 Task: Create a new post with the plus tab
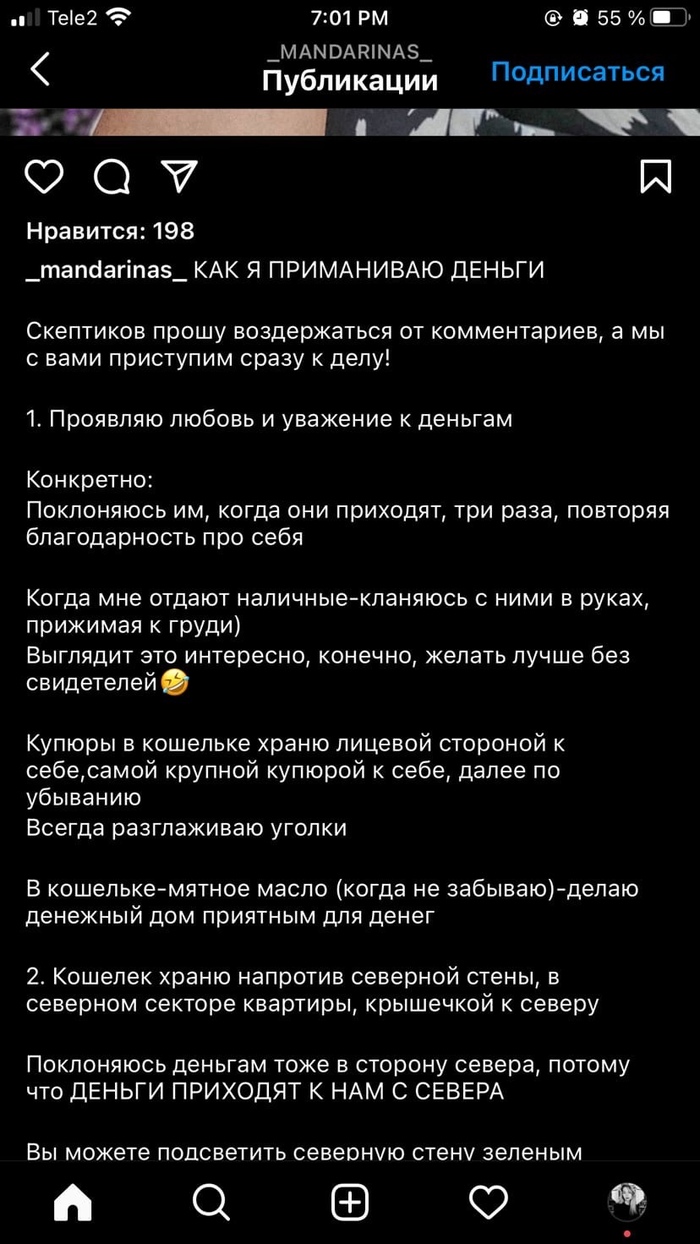tap(350, 1203)
